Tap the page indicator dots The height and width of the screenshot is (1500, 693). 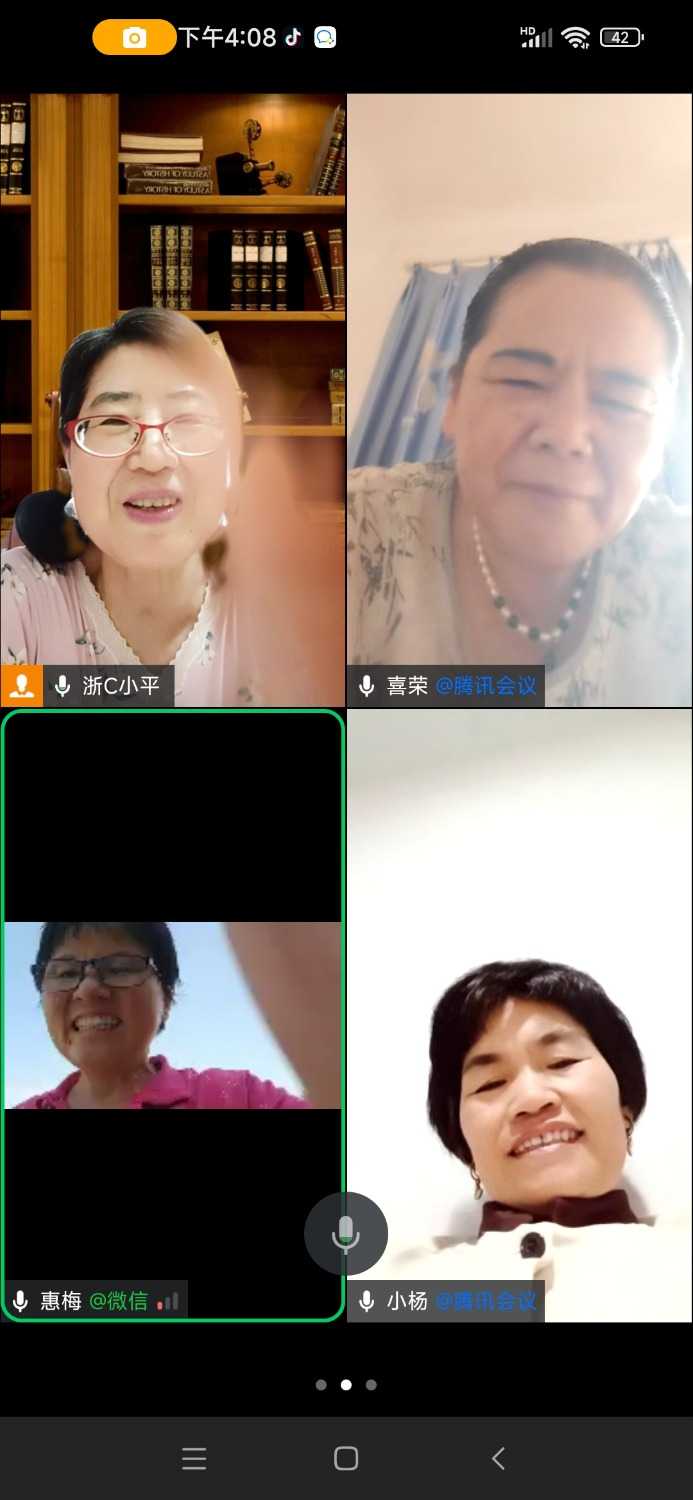coord(346,1385)
